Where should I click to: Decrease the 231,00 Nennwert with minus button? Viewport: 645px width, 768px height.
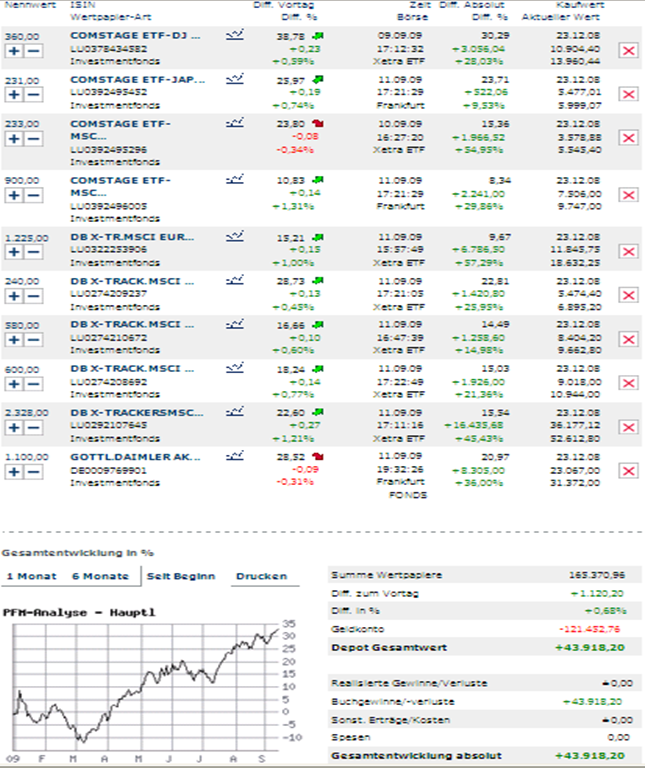tap(33, 94)
